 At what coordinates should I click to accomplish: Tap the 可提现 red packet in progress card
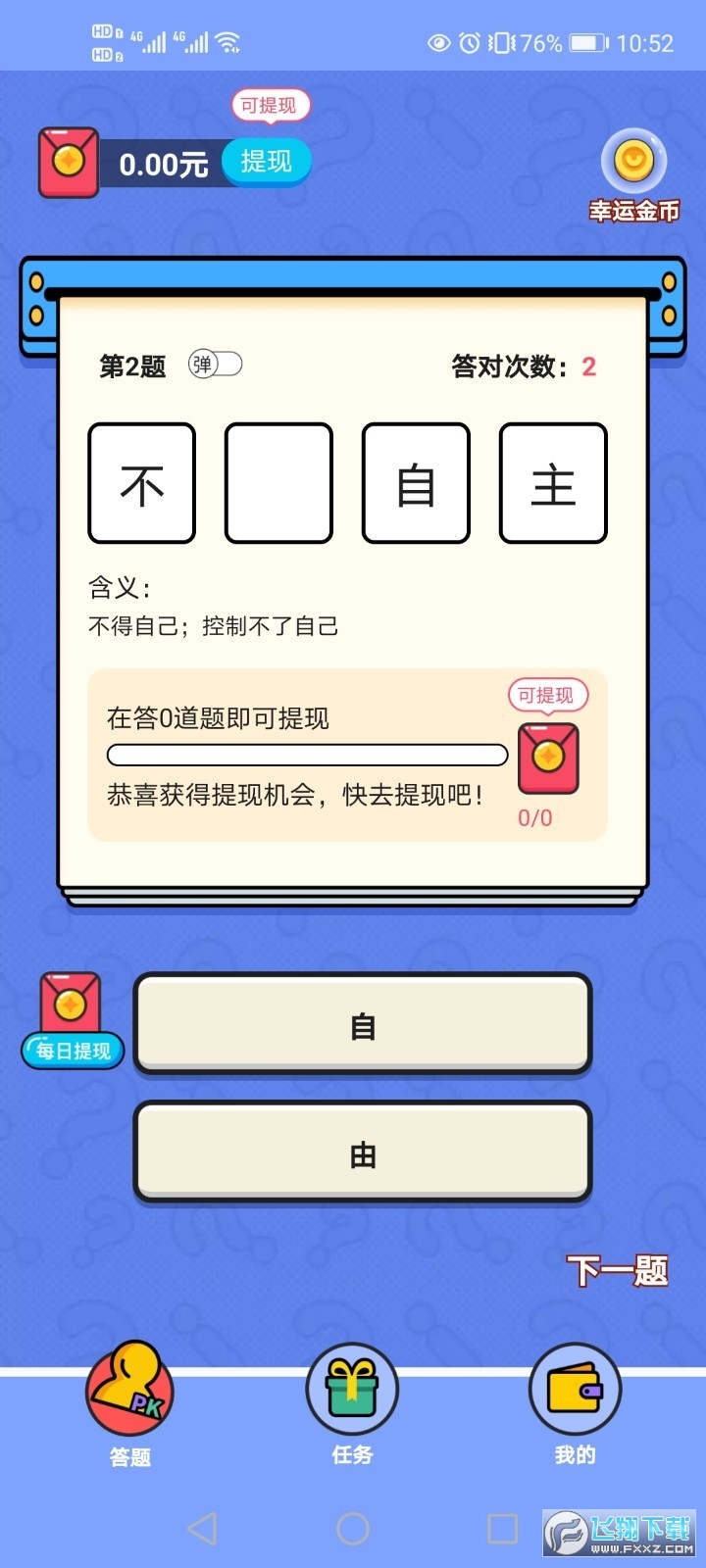click(548, 758)
